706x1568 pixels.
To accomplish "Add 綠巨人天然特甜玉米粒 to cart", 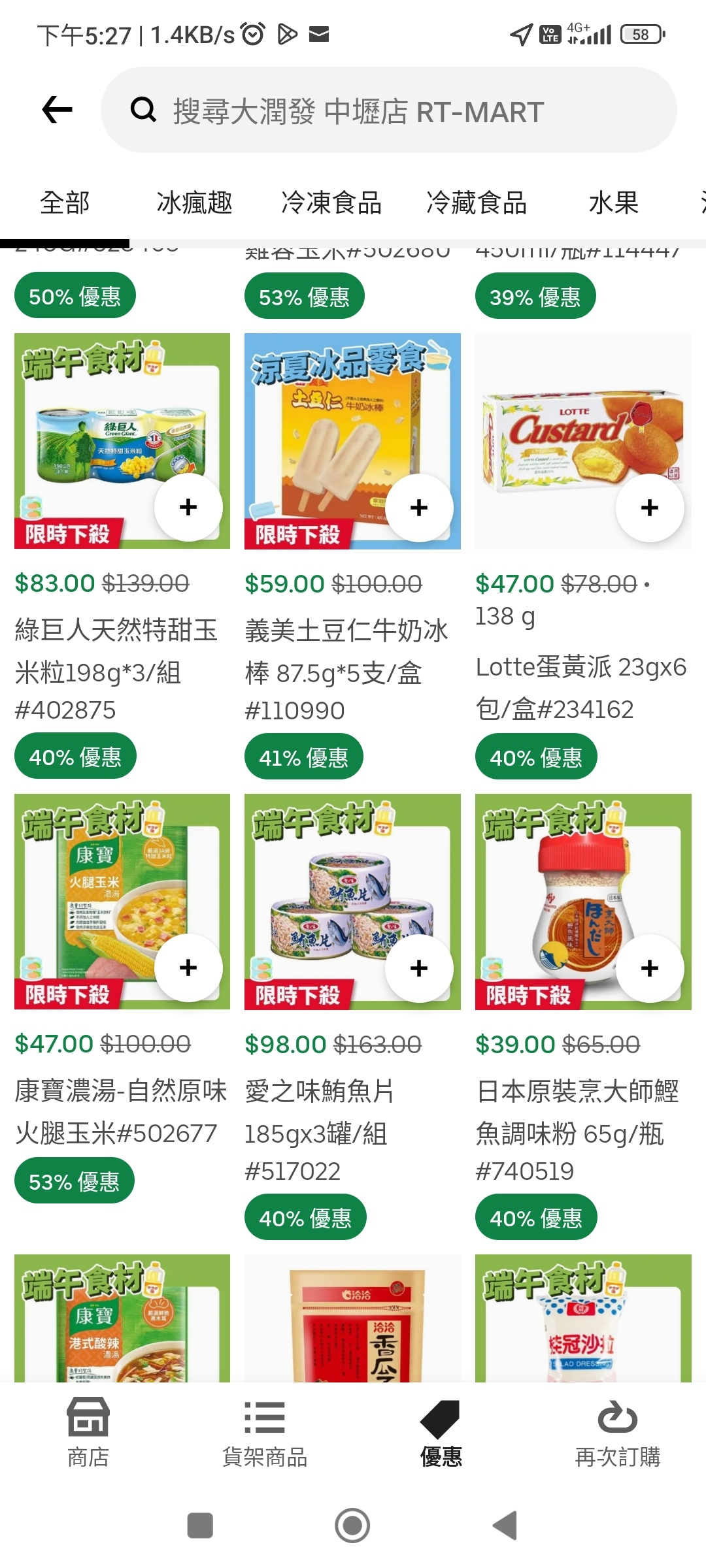I will click(188, 508).
